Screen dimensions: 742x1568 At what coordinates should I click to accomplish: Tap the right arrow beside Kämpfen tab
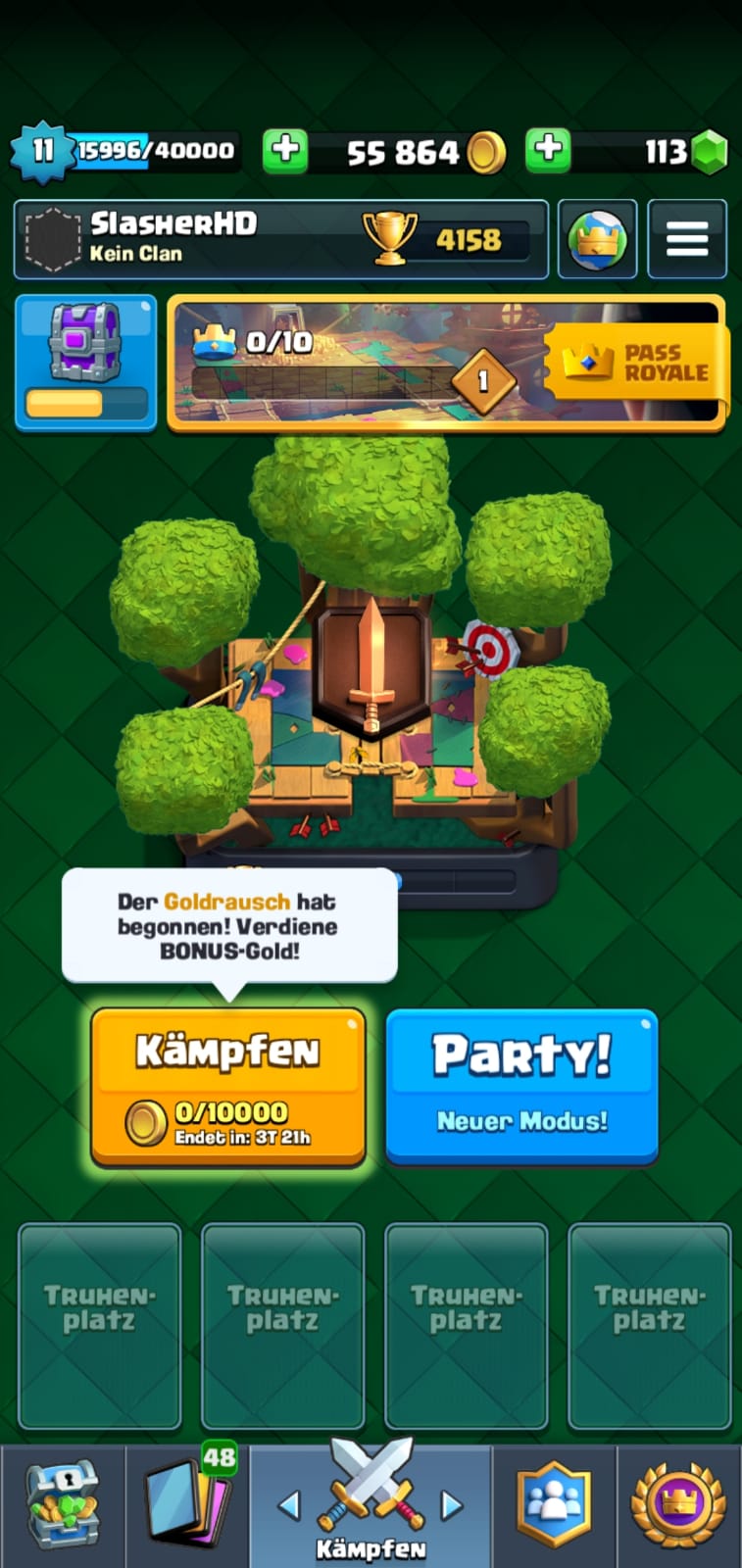[451, 1504]
